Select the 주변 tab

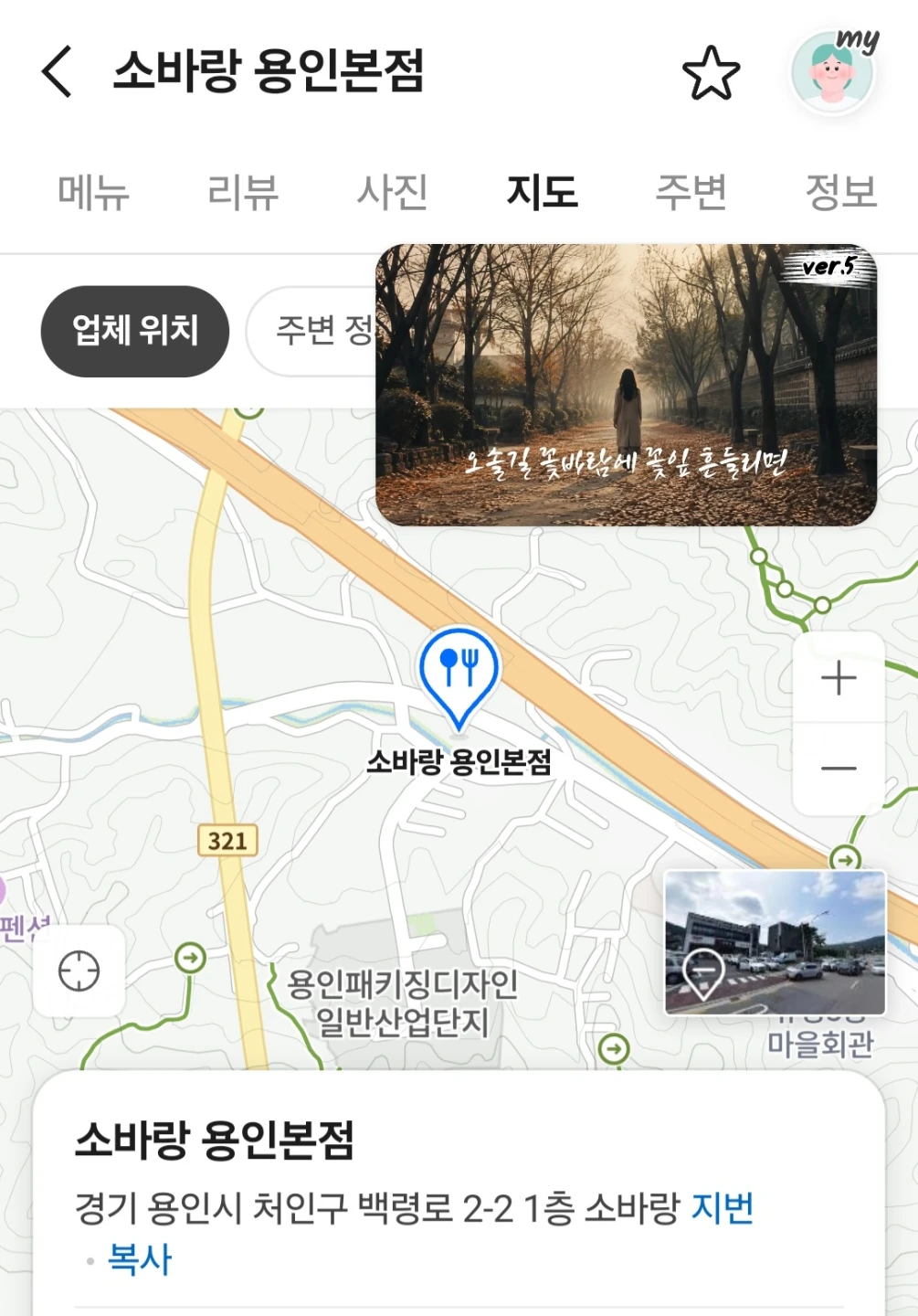pos(691,192)
